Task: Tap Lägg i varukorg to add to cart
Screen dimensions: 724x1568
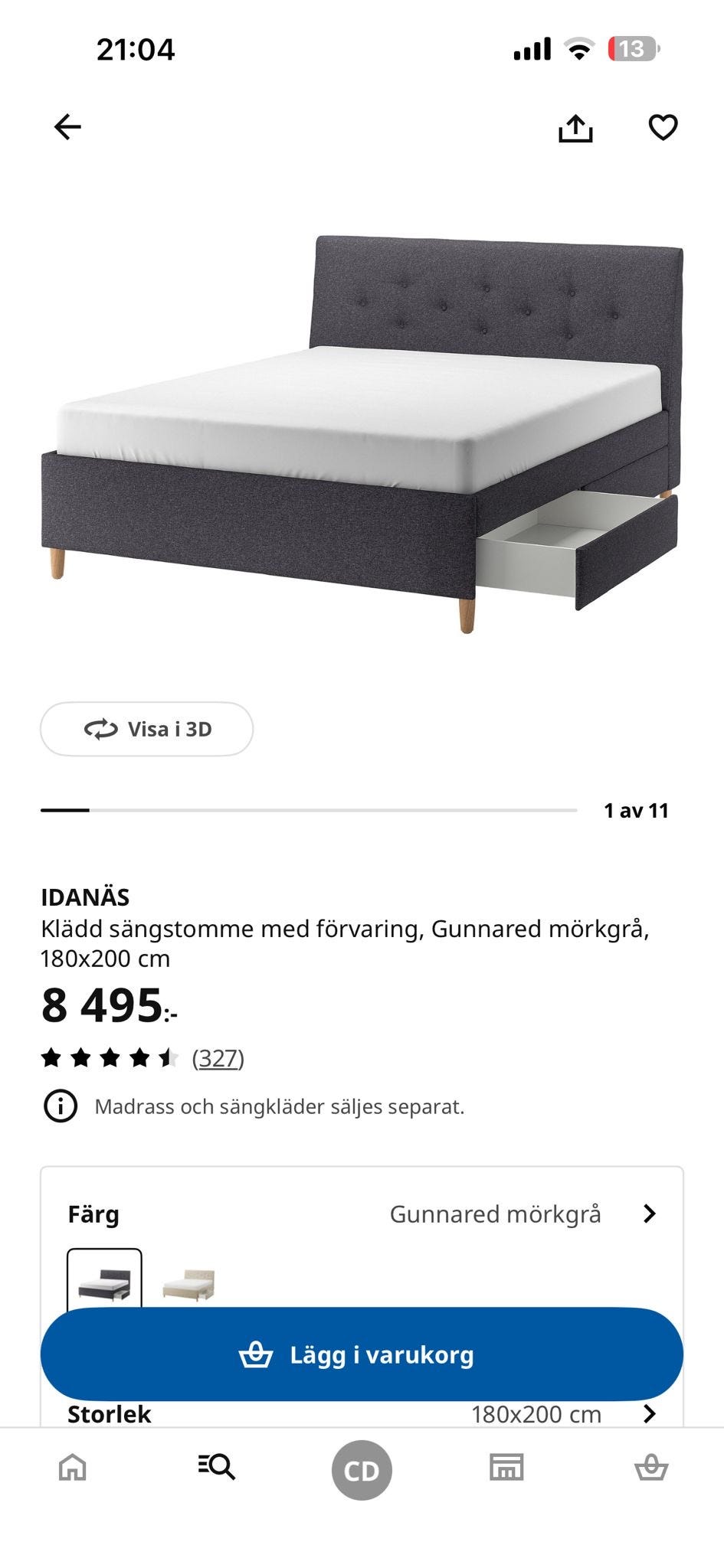Action: tap(362, 1354)
